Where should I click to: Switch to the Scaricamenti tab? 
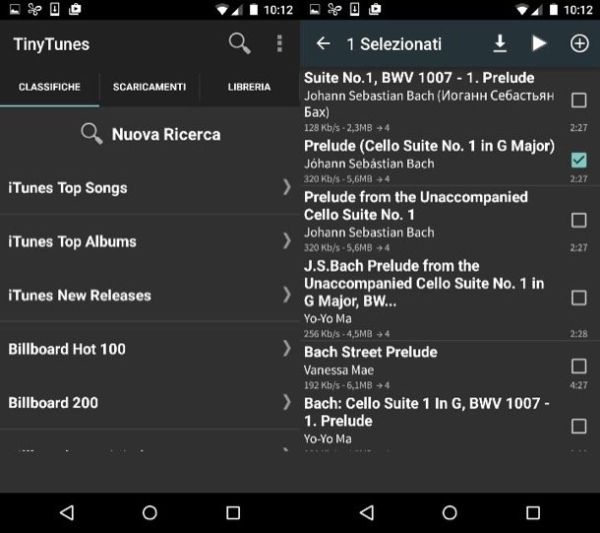click(x=149, y=87)
